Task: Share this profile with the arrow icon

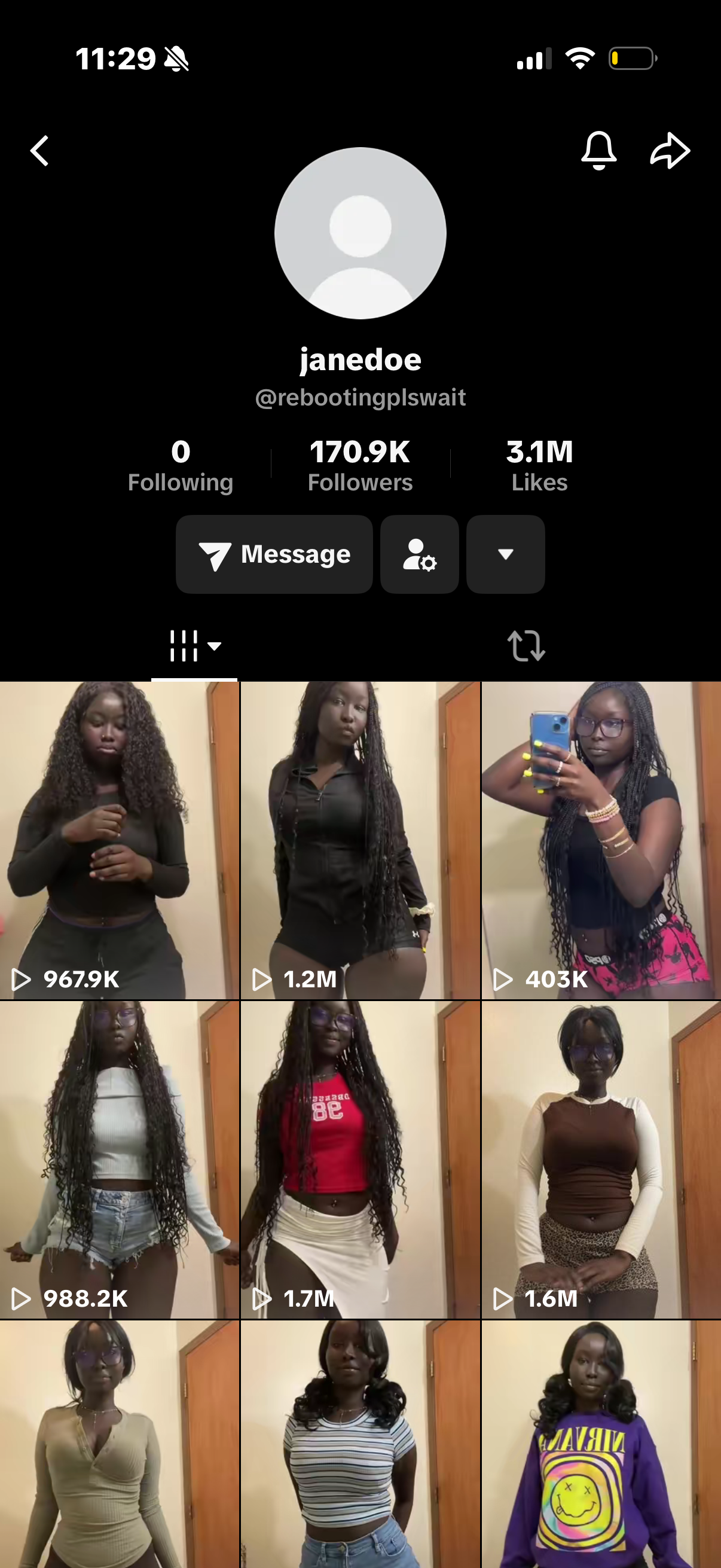Action: 669,150
